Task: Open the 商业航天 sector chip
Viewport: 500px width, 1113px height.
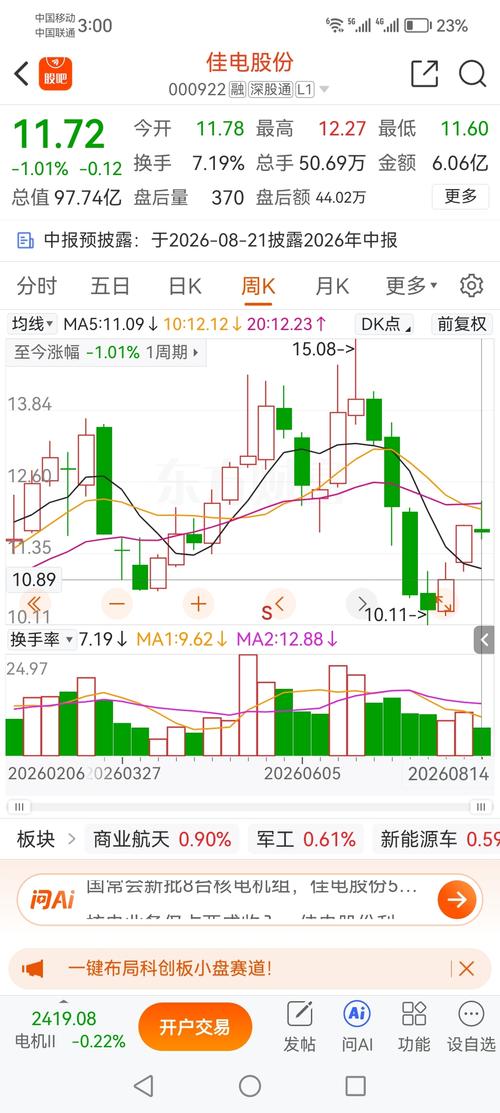Action: pyautogui.click(x=162, y=840)
